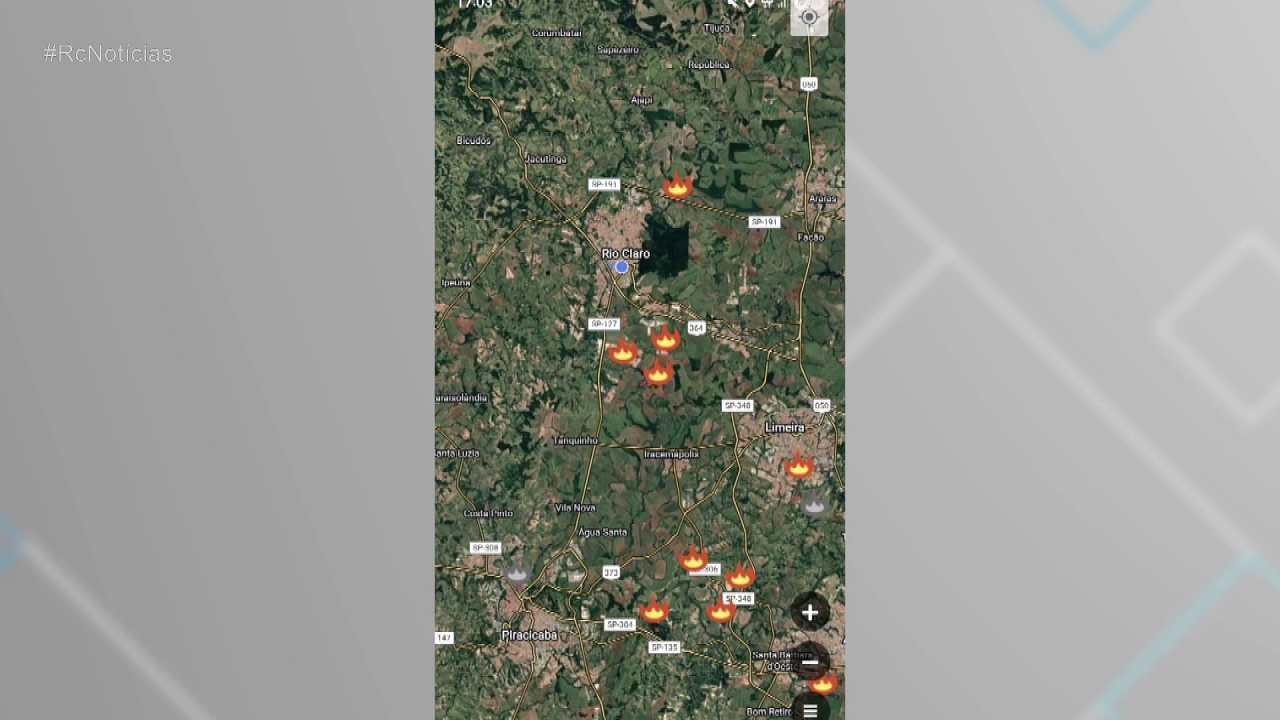
Task: Tap the gray marker below Limeira
Action: pyautogui.click(x=814, y=505)
